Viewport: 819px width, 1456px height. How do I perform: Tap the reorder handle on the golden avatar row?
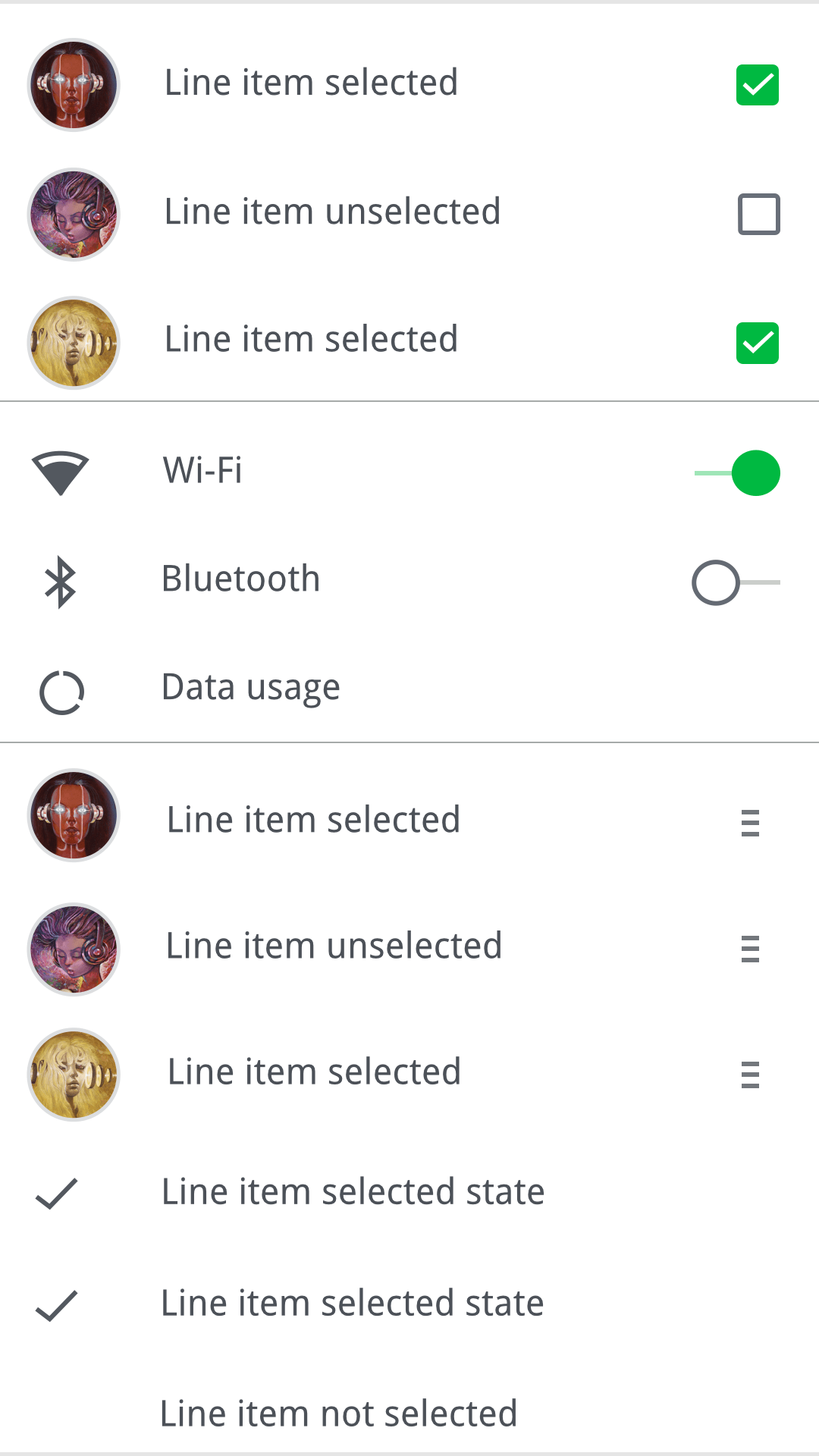point(750,1075)
